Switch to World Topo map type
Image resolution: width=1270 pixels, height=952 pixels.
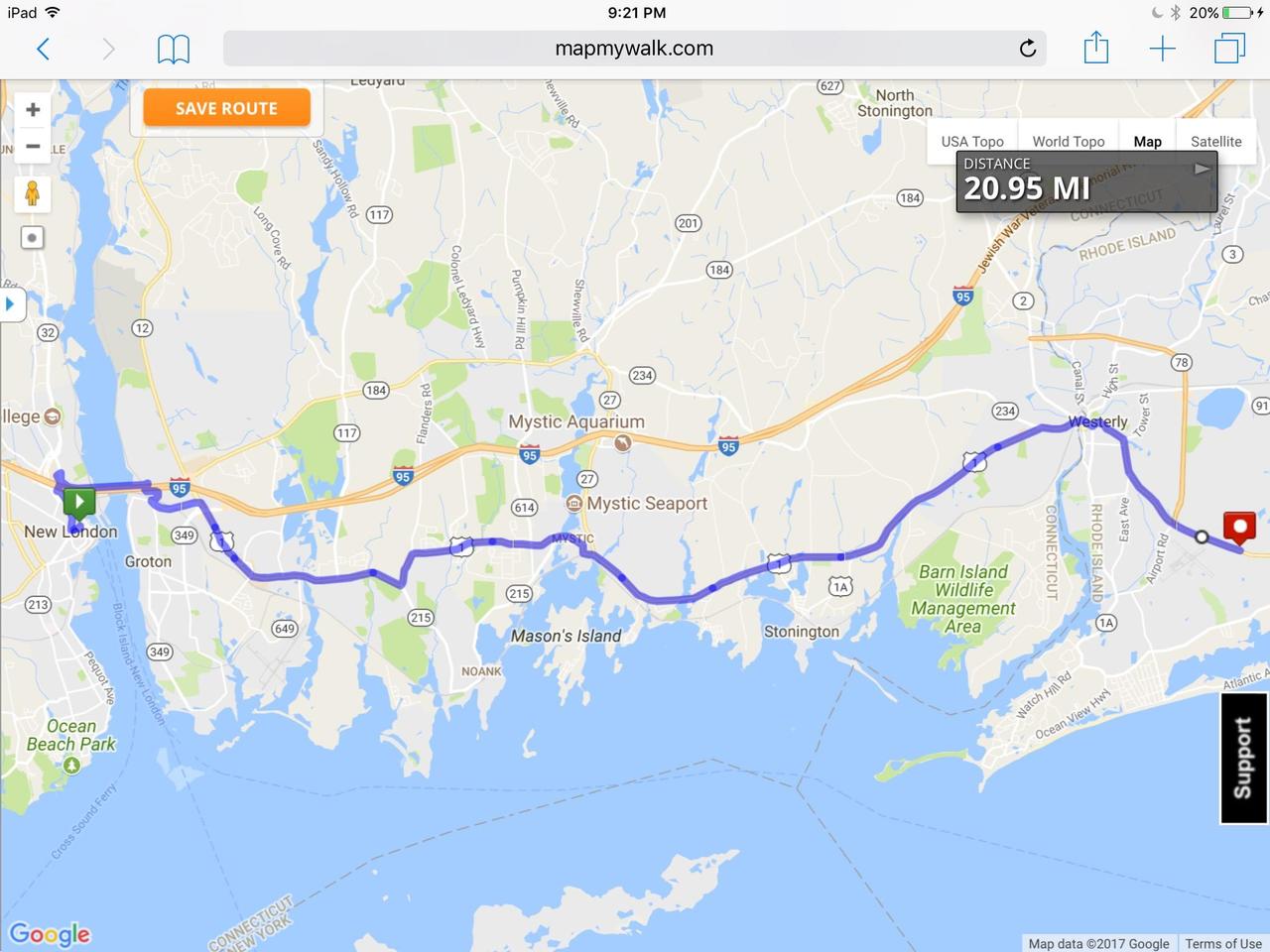pos(1068,142)
